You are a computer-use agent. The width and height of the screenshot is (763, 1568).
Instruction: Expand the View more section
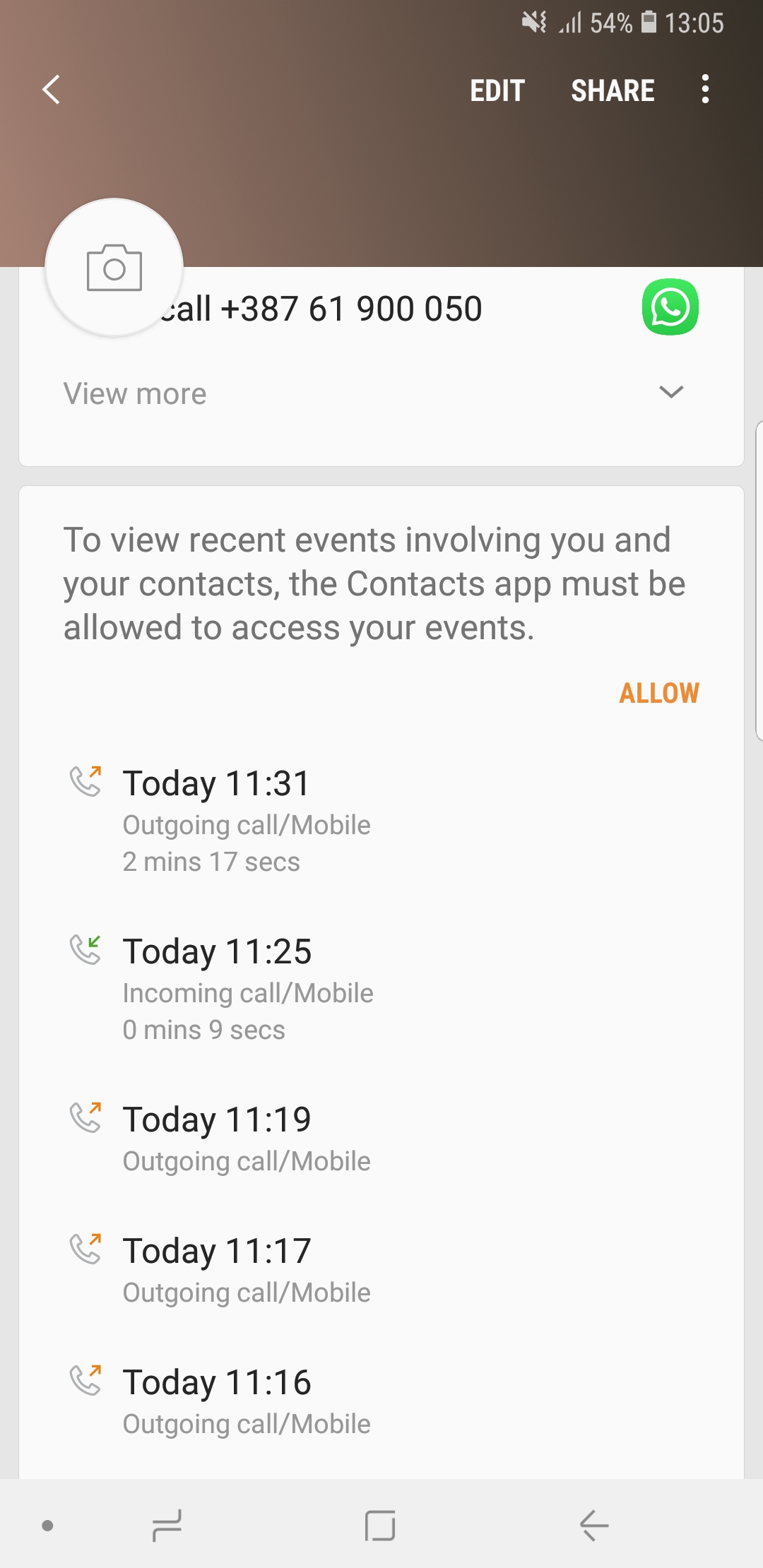click(x=381, y=393)
